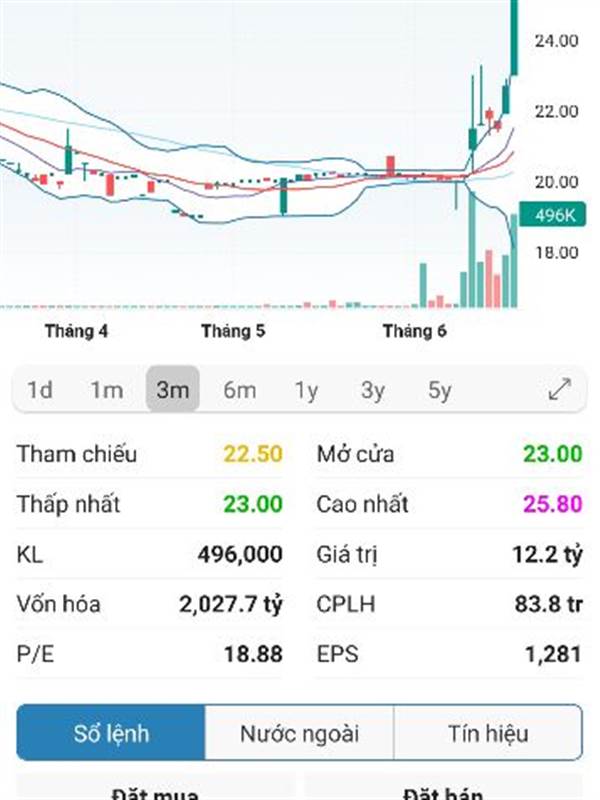Change chart to 5y period
The image size is (600, 800).
439,390
